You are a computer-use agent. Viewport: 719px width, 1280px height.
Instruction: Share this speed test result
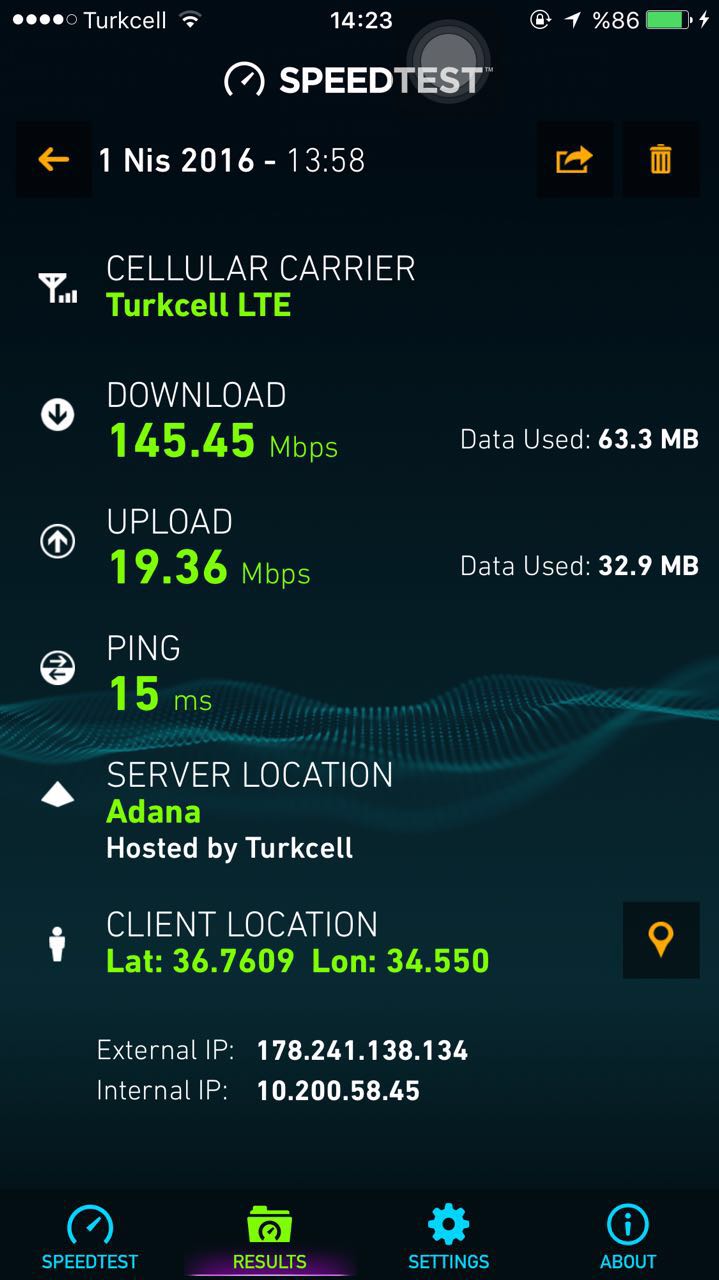pyautogui.click(x=574, y=159)
